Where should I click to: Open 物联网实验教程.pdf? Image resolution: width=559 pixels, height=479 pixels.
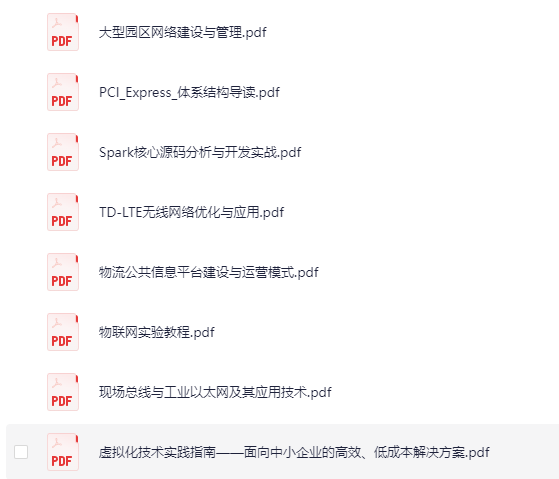coord(157,332)
